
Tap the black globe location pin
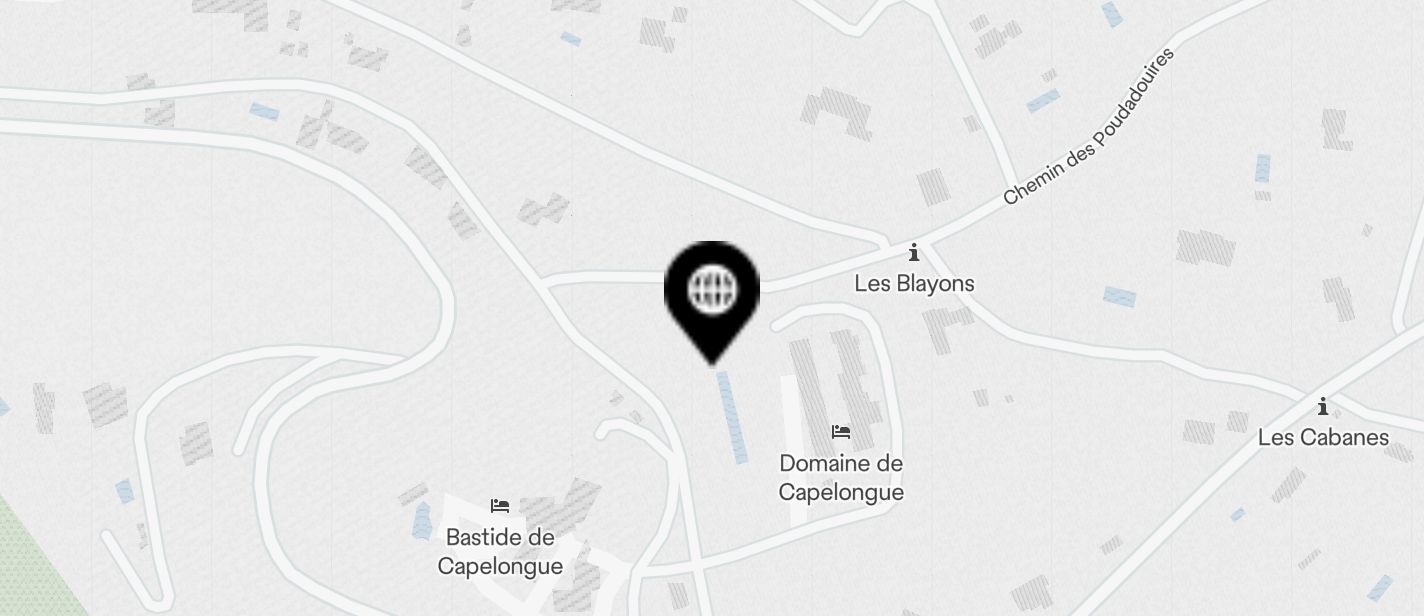tap(712, 291)
